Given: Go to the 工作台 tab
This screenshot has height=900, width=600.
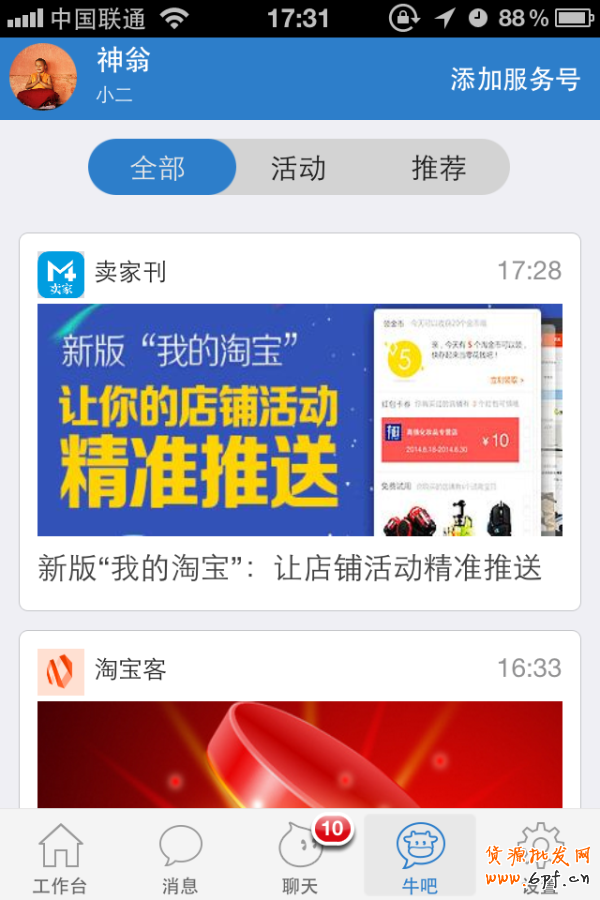Looking at the screenshot, I should pyautogui.click(x=60, y=857).
